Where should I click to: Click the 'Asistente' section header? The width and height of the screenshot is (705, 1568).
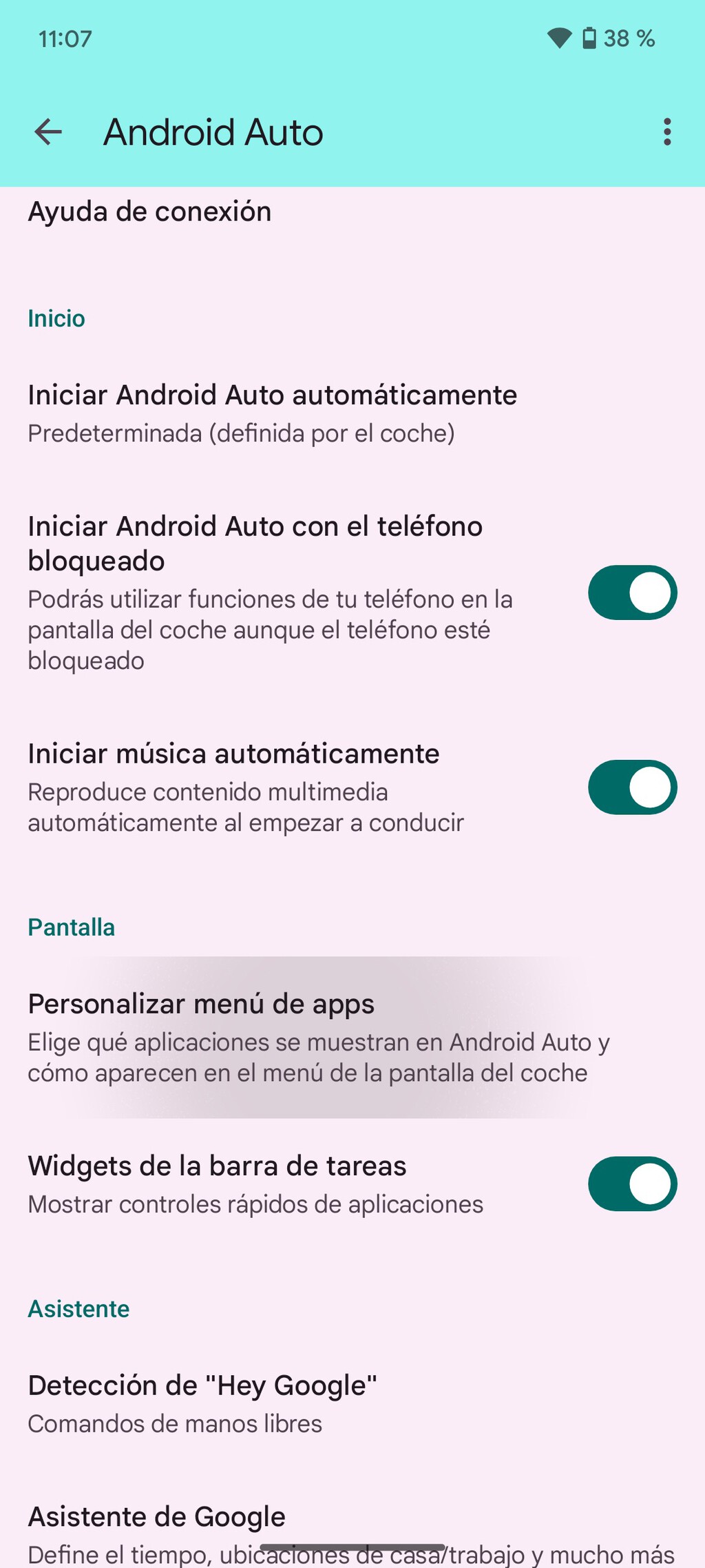[78, 1308]
